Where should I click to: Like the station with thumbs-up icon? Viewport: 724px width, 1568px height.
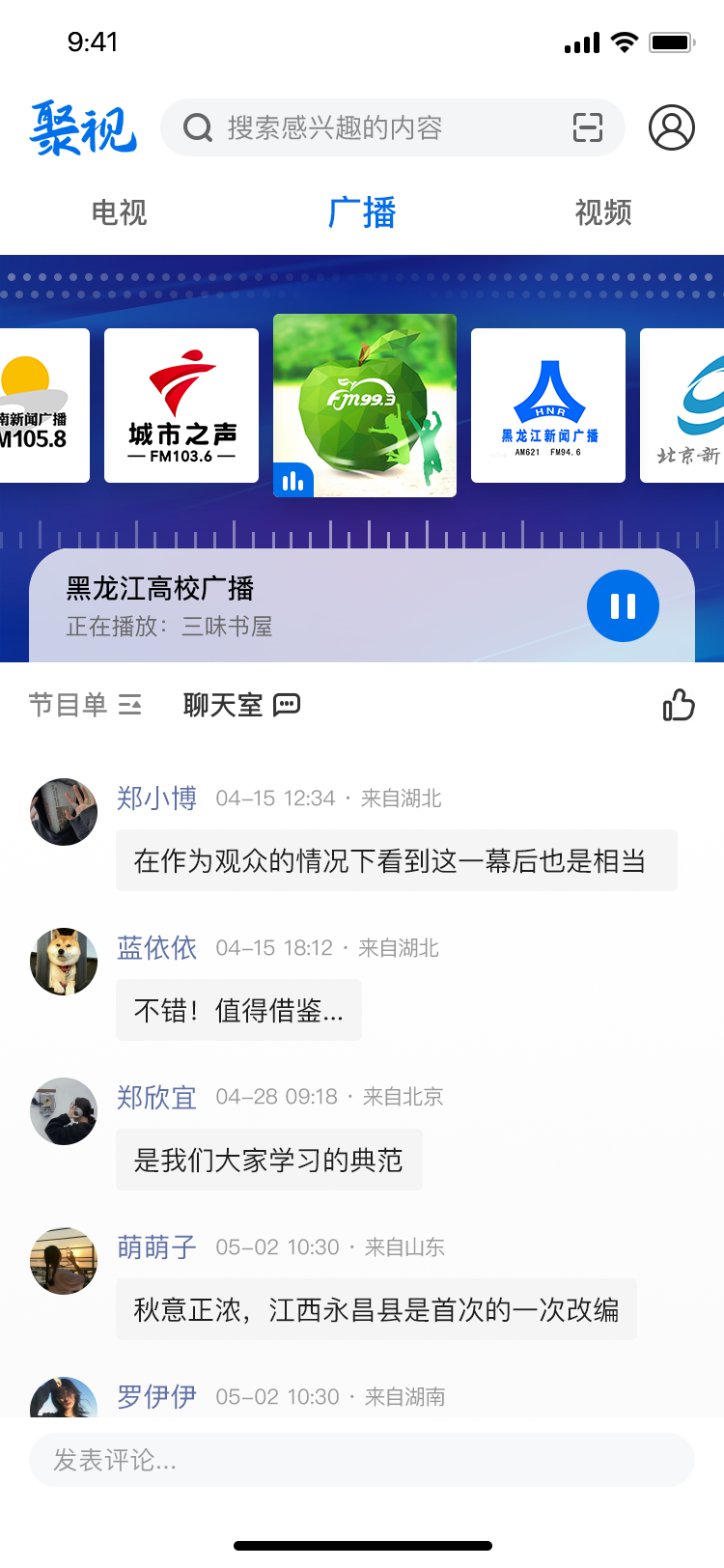click(x=679, y=706)
